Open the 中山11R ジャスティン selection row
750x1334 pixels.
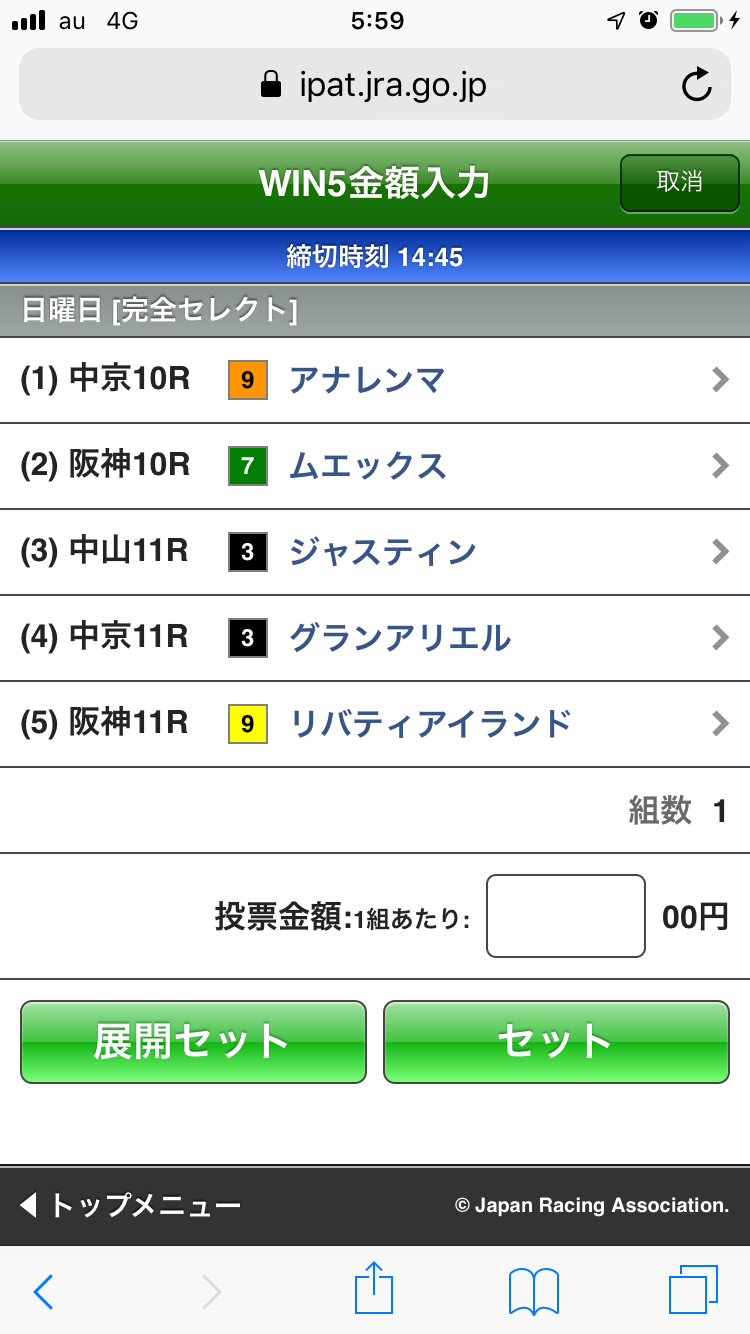point(375,552)
